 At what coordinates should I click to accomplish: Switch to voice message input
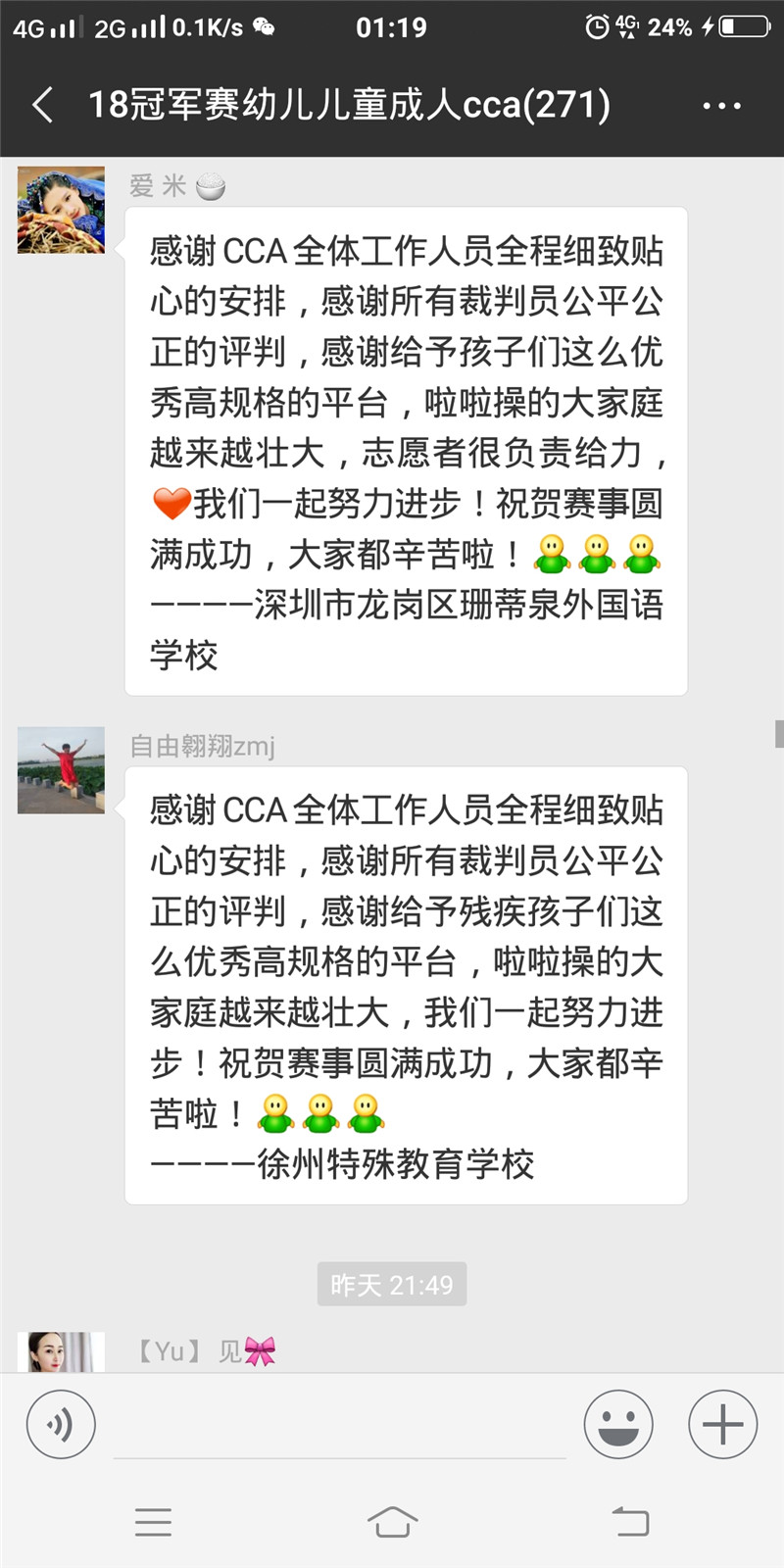coord(61,1425)
